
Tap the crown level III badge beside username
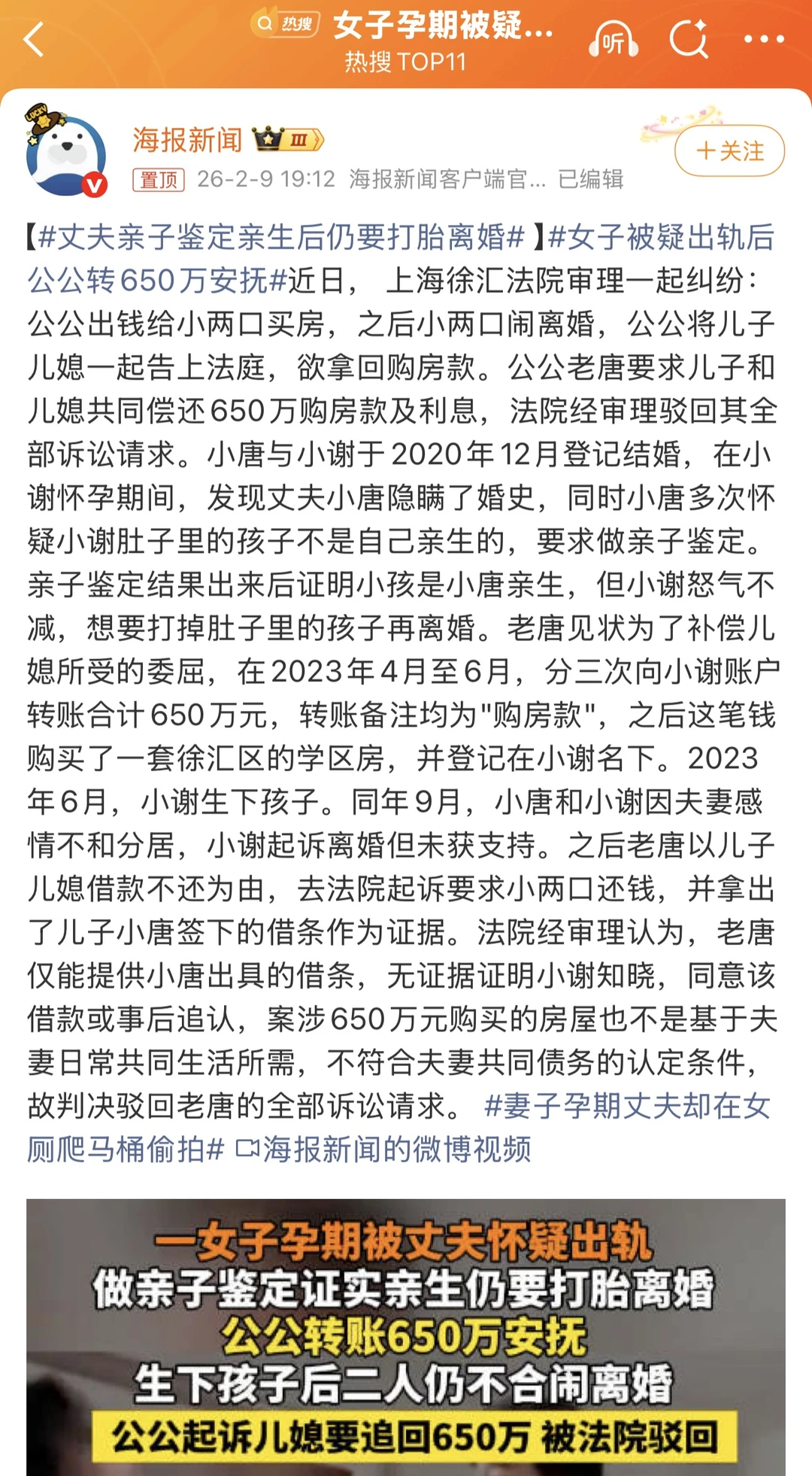(287, 139)
